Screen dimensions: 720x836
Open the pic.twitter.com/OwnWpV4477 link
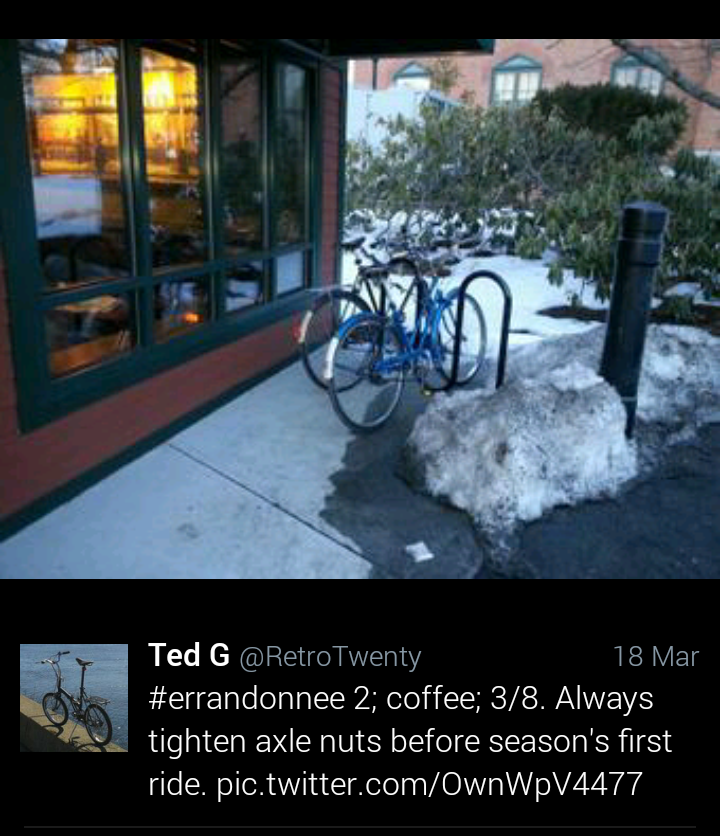coord(429,783)
